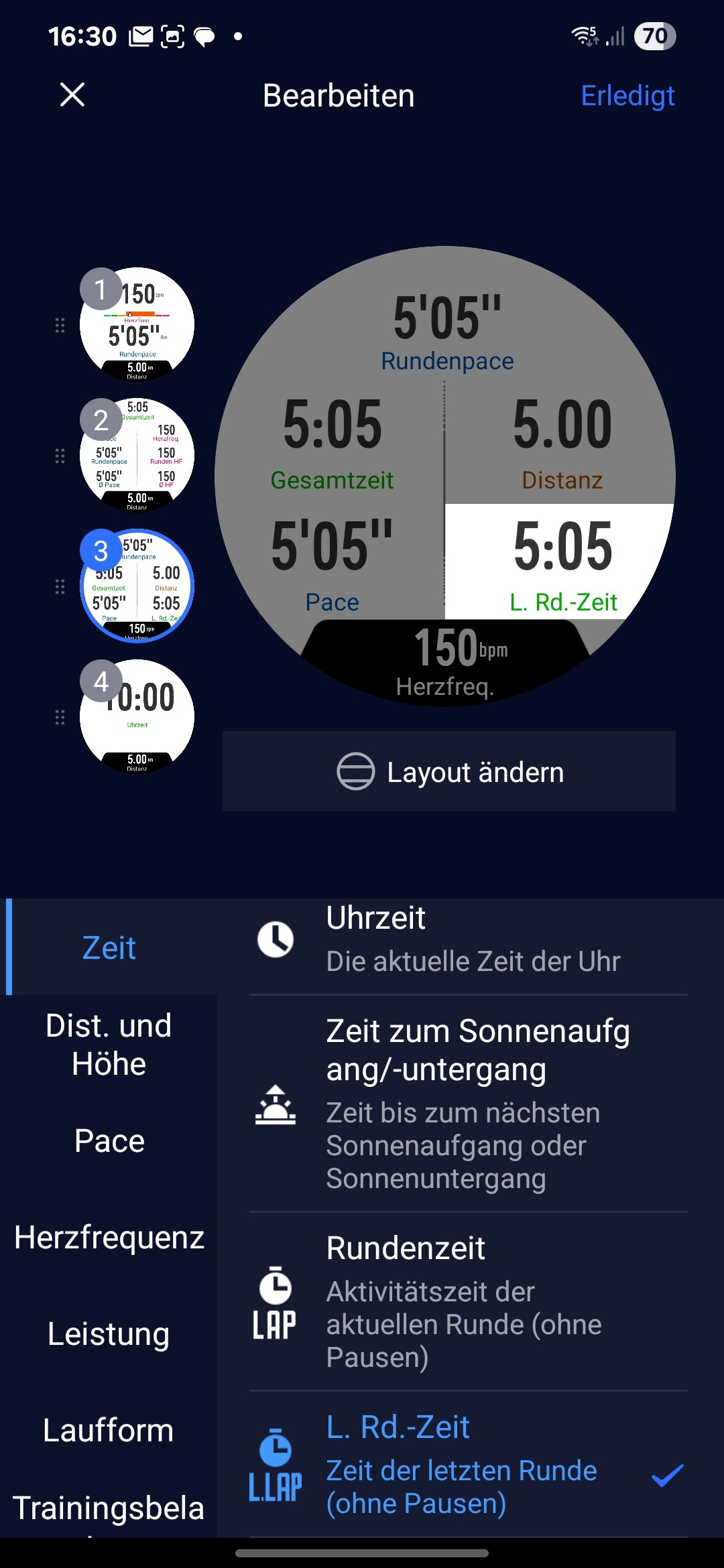Show the Leistung category

click(109, 1333)
